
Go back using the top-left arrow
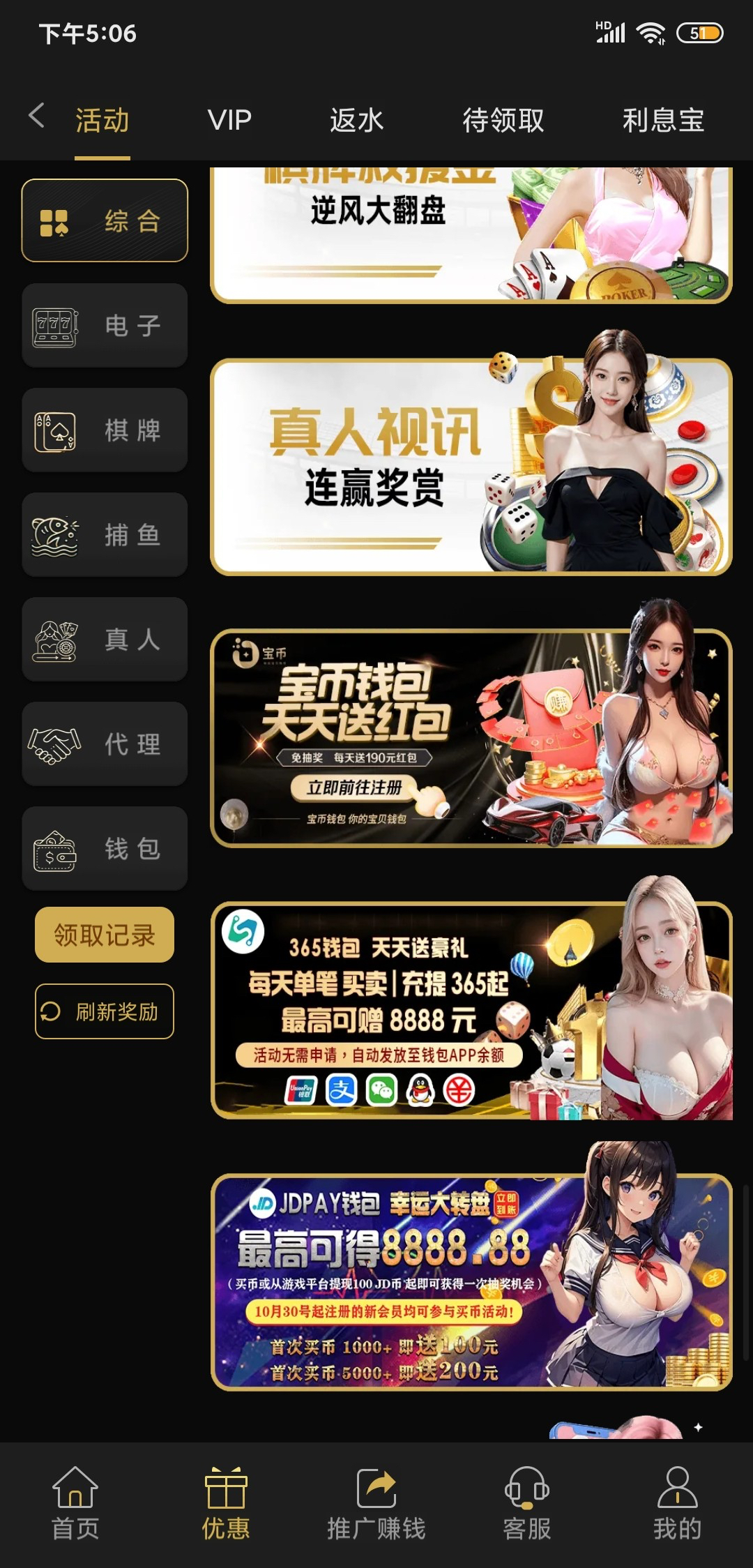36,116
